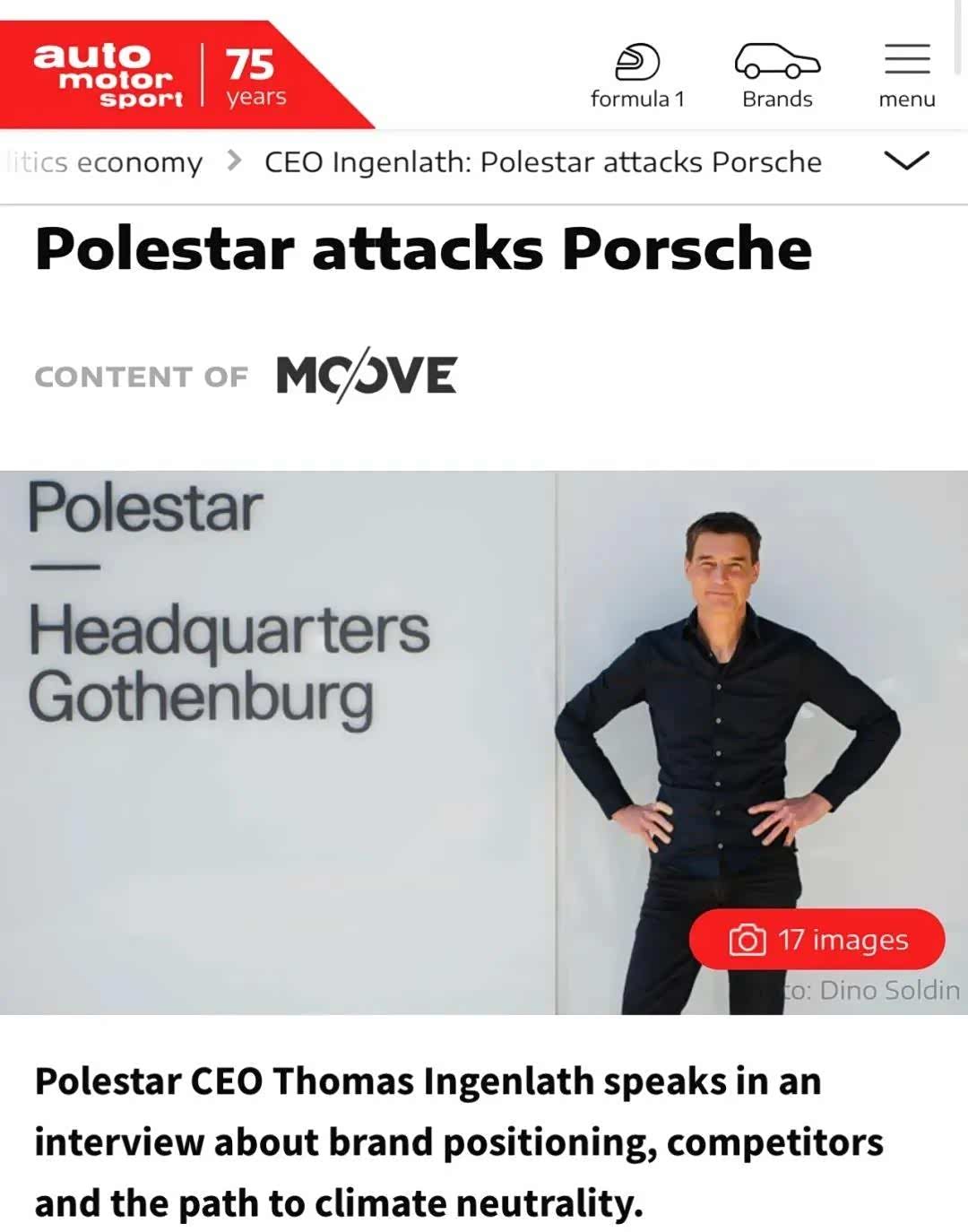Image resolution: width=968 pixels, height=1232 pixels.
Task: Tap the economy breadcrumb link
Action: click(139, 162)
